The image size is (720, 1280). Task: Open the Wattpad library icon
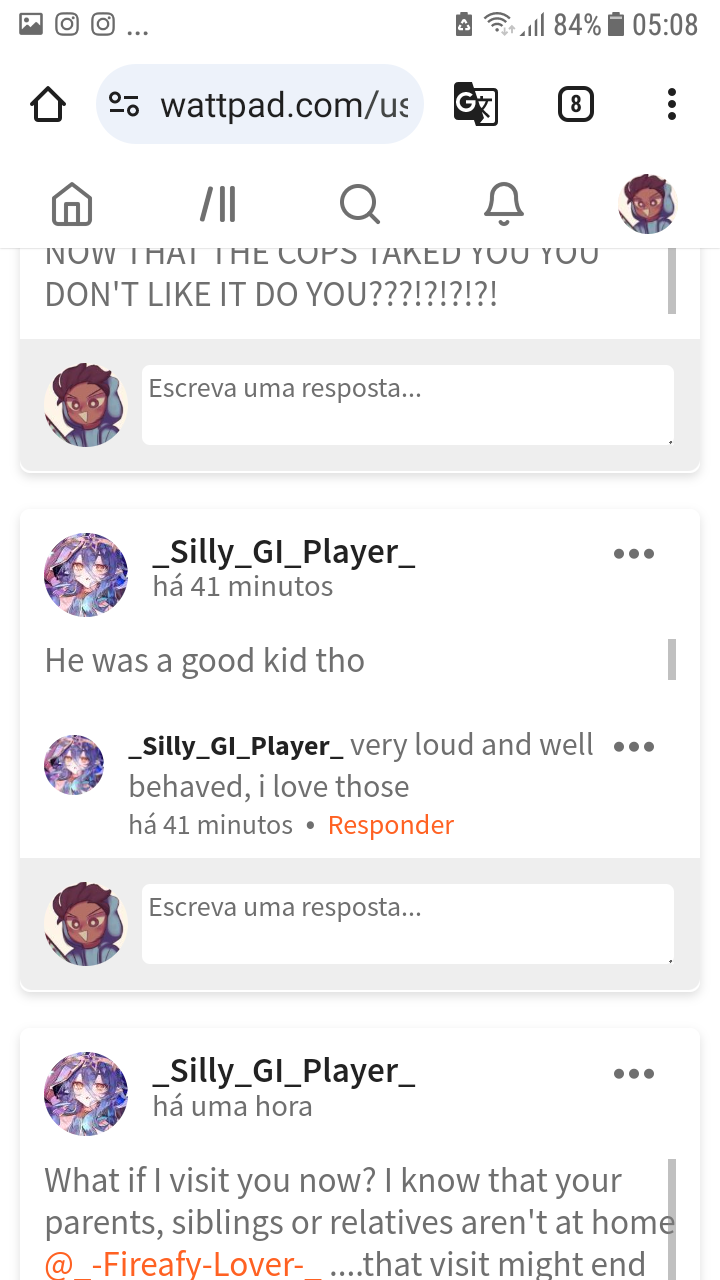tap(218, 204)
